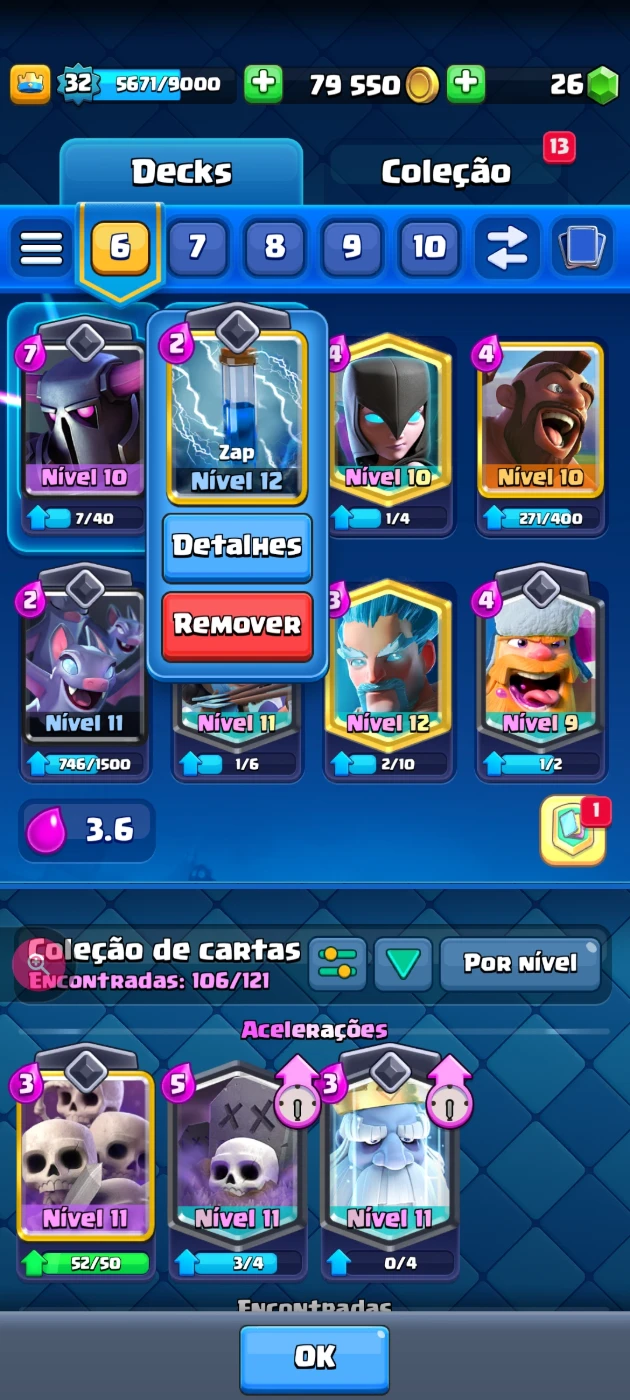
Task: Open the sort by Por nível button
Action: pyautogui.click(x=520, y=963)
